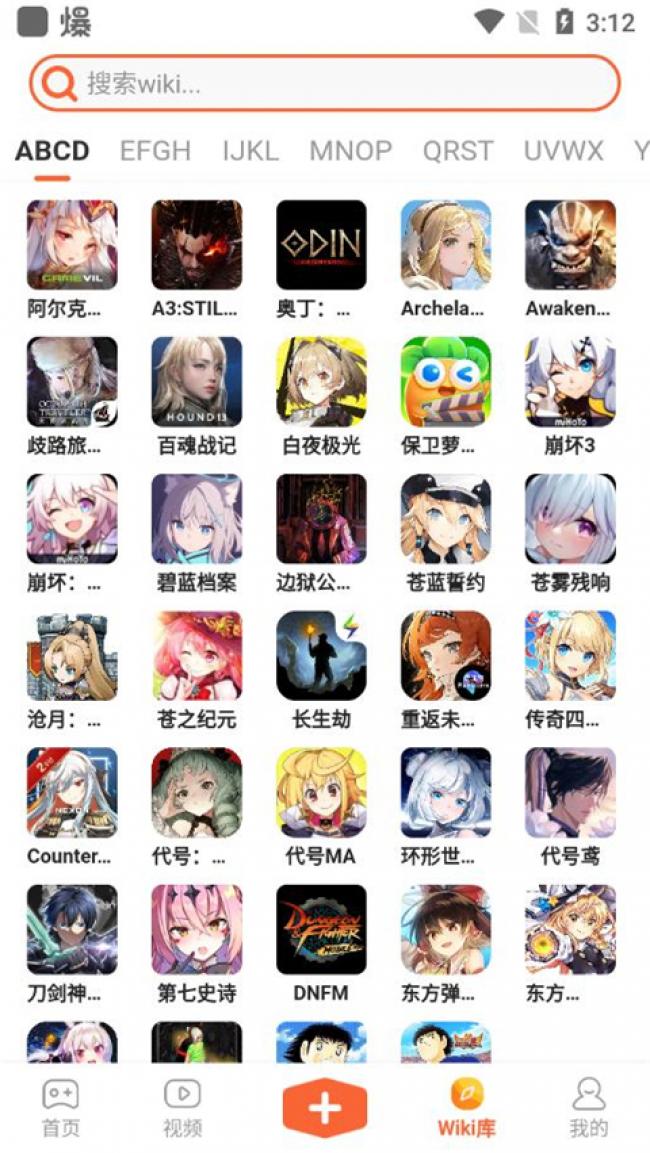This screenshot has height=1153, width=650.
Task: View the 长生劫 wiki
Action: pyautogui.click(x=321, y=656)
